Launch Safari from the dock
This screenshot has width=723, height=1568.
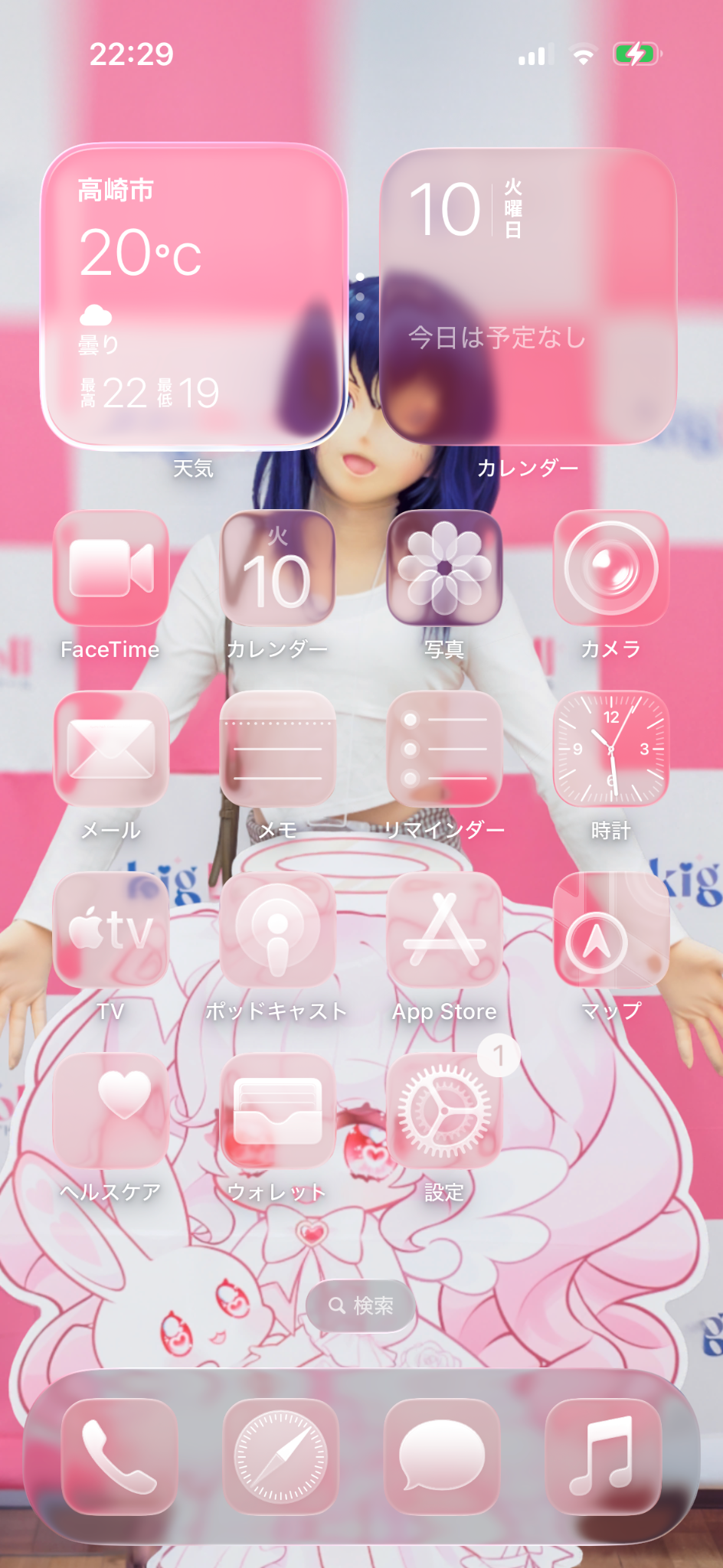click(281, 1456)
